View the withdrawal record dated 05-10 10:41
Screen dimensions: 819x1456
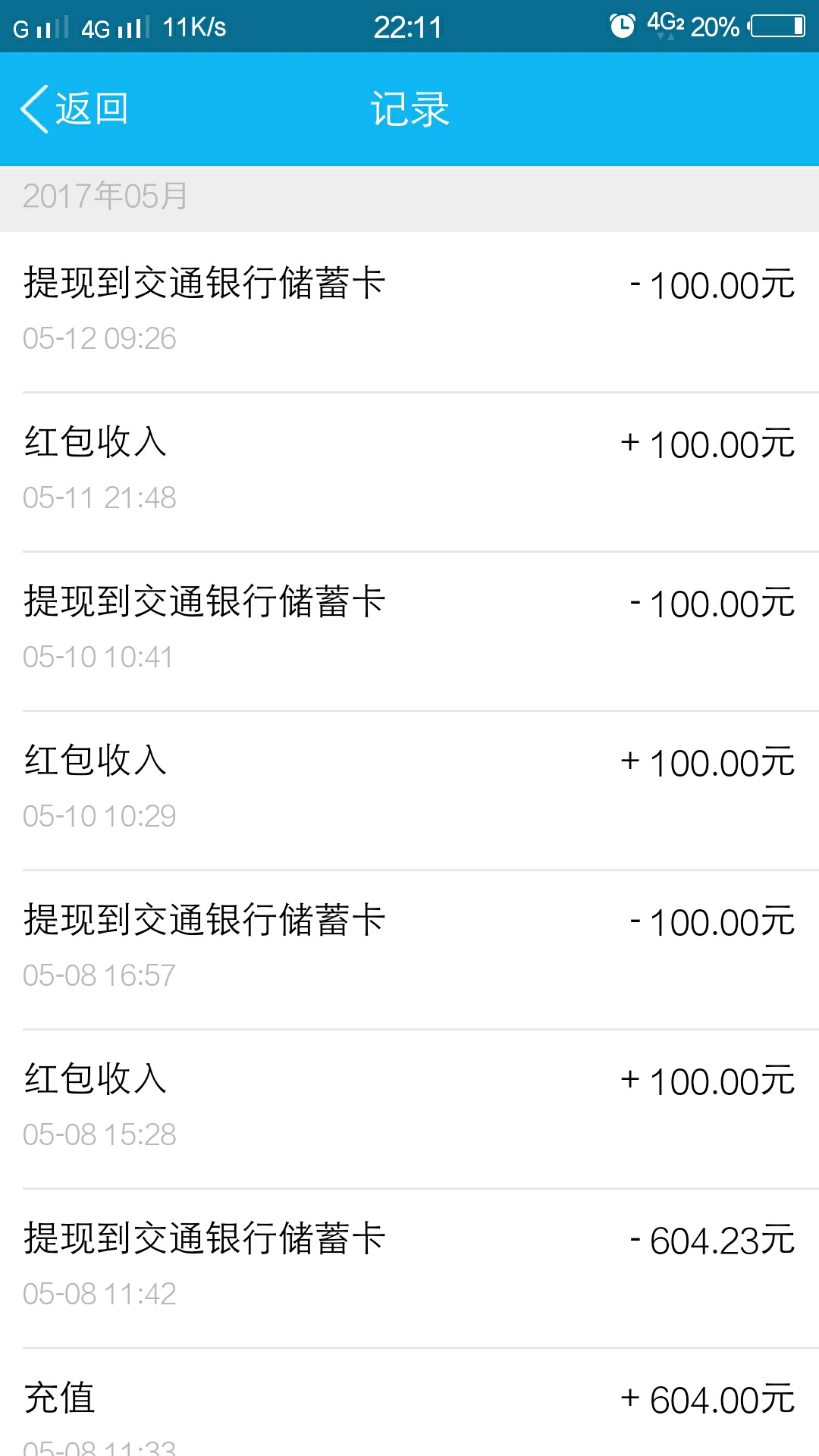click(409, 629)
